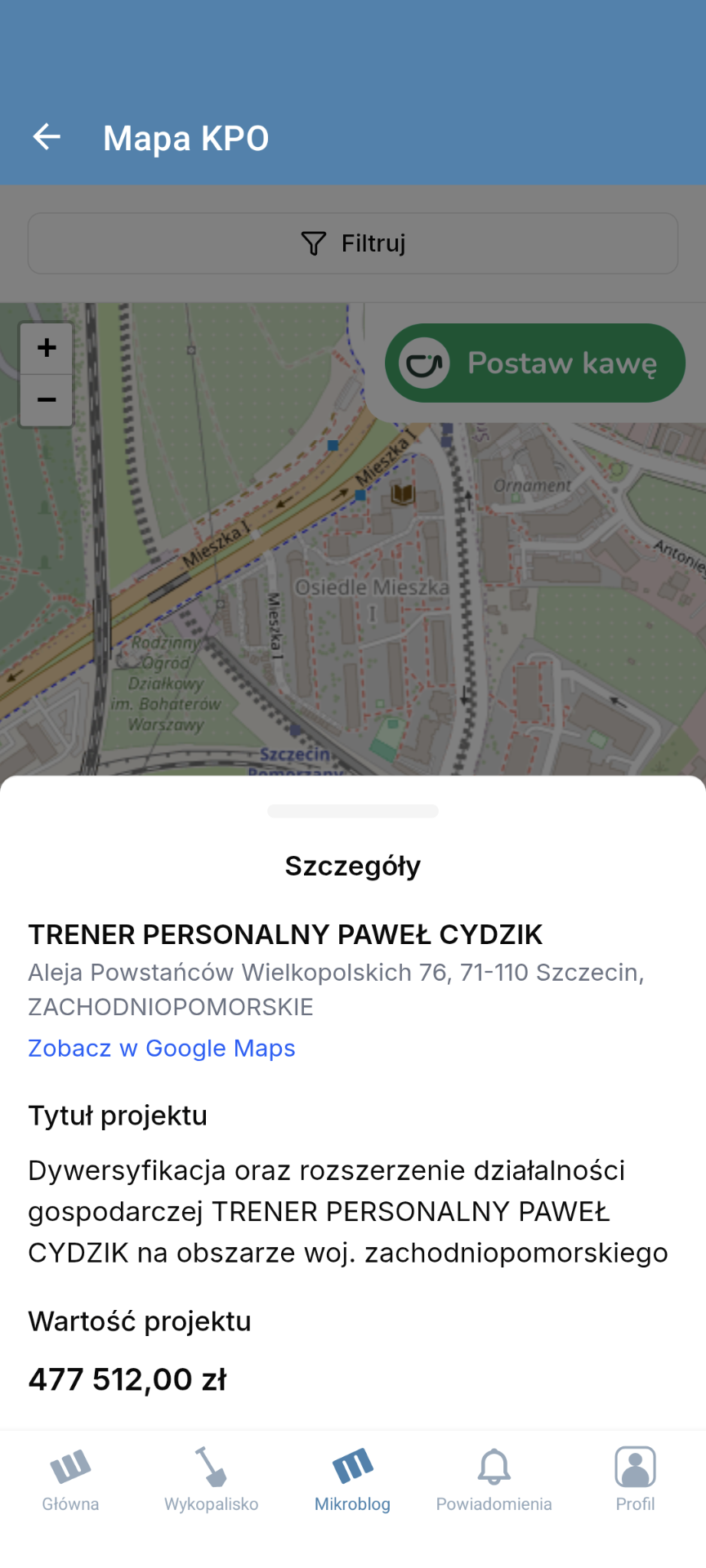Open Zobacz w Google Maps link
The width and height of the screenshot is (706, 1568).
(162, 1048)
